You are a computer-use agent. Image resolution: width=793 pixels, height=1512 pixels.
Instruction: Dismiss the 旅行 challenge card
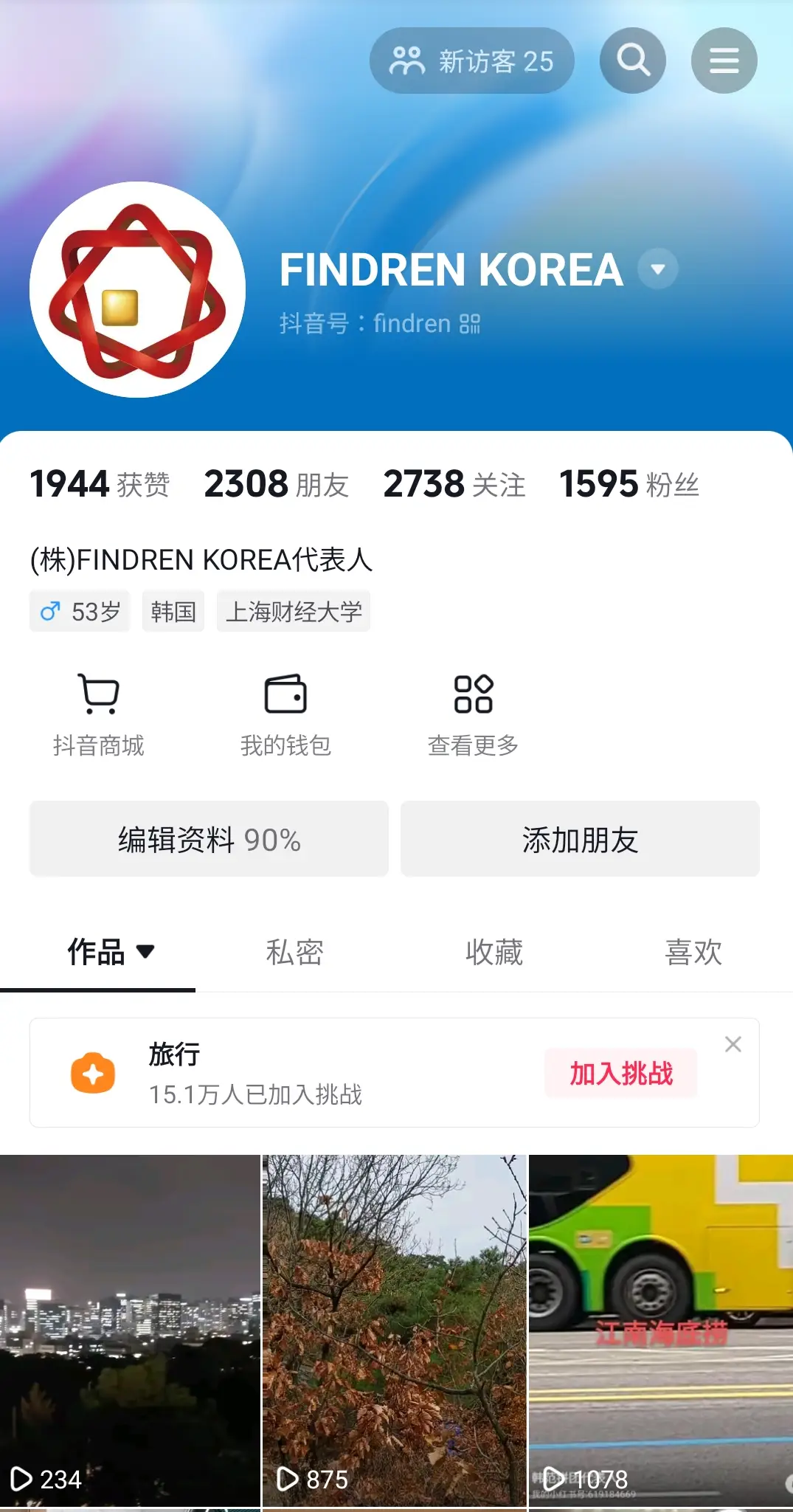tap(733, 1043)
